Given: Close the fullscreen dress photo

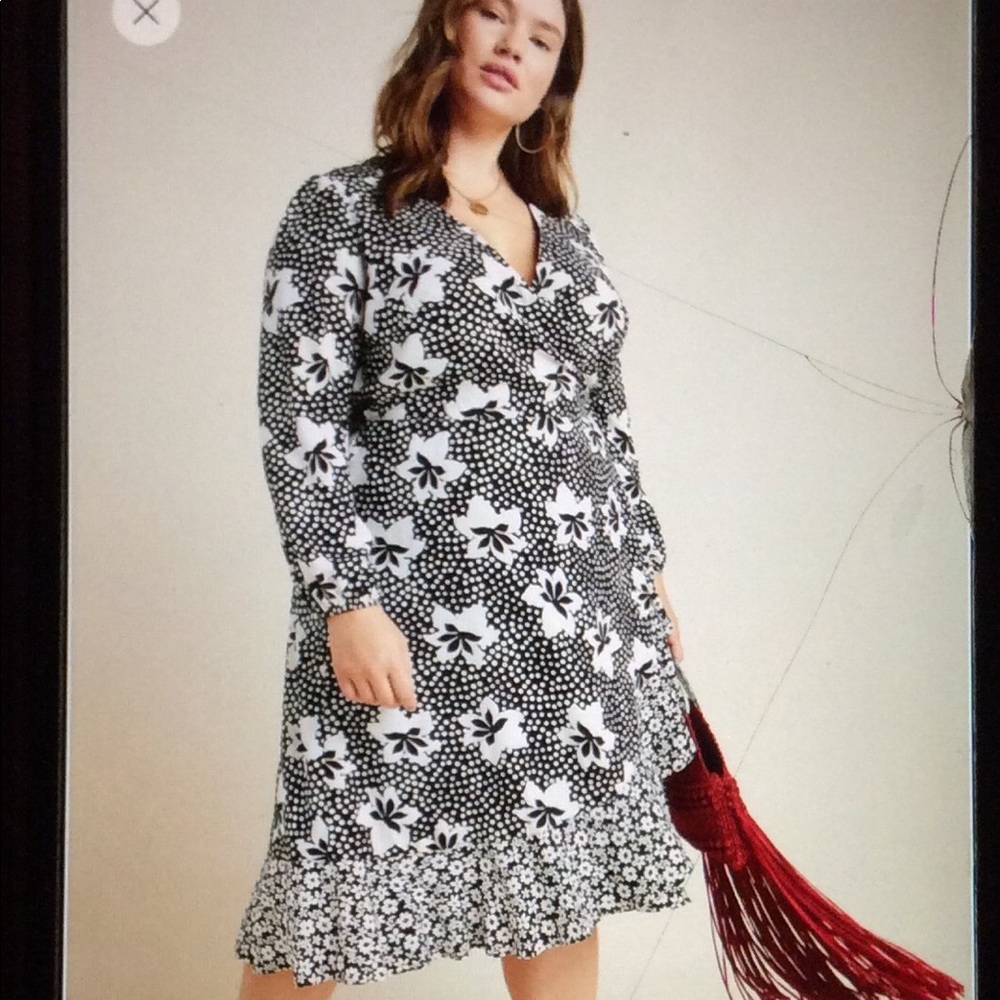Looking at the screenshot, I should click(x=146, y=13).
